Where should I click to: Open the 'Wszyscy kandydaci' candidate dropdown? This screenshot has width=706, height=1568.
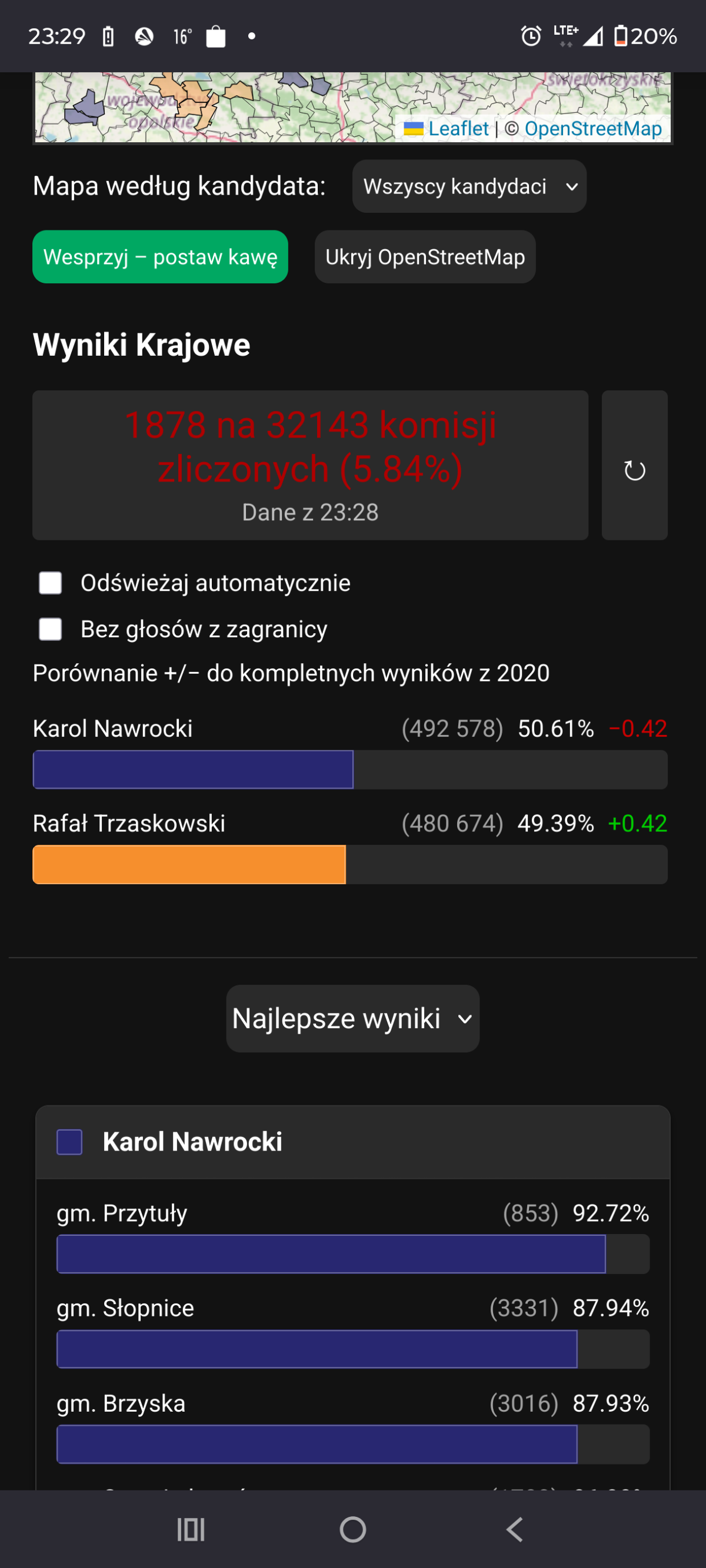click(x=469, y=186)
